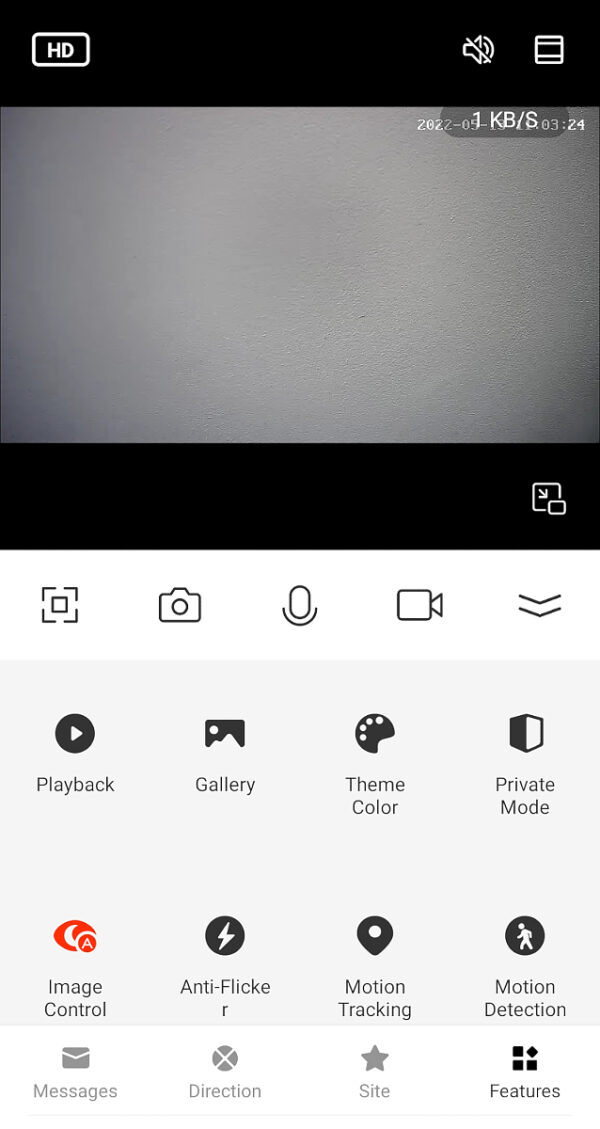Change the split-screen layout
Viewport: 600px width, 1129px height.
[x=549, y=50]
